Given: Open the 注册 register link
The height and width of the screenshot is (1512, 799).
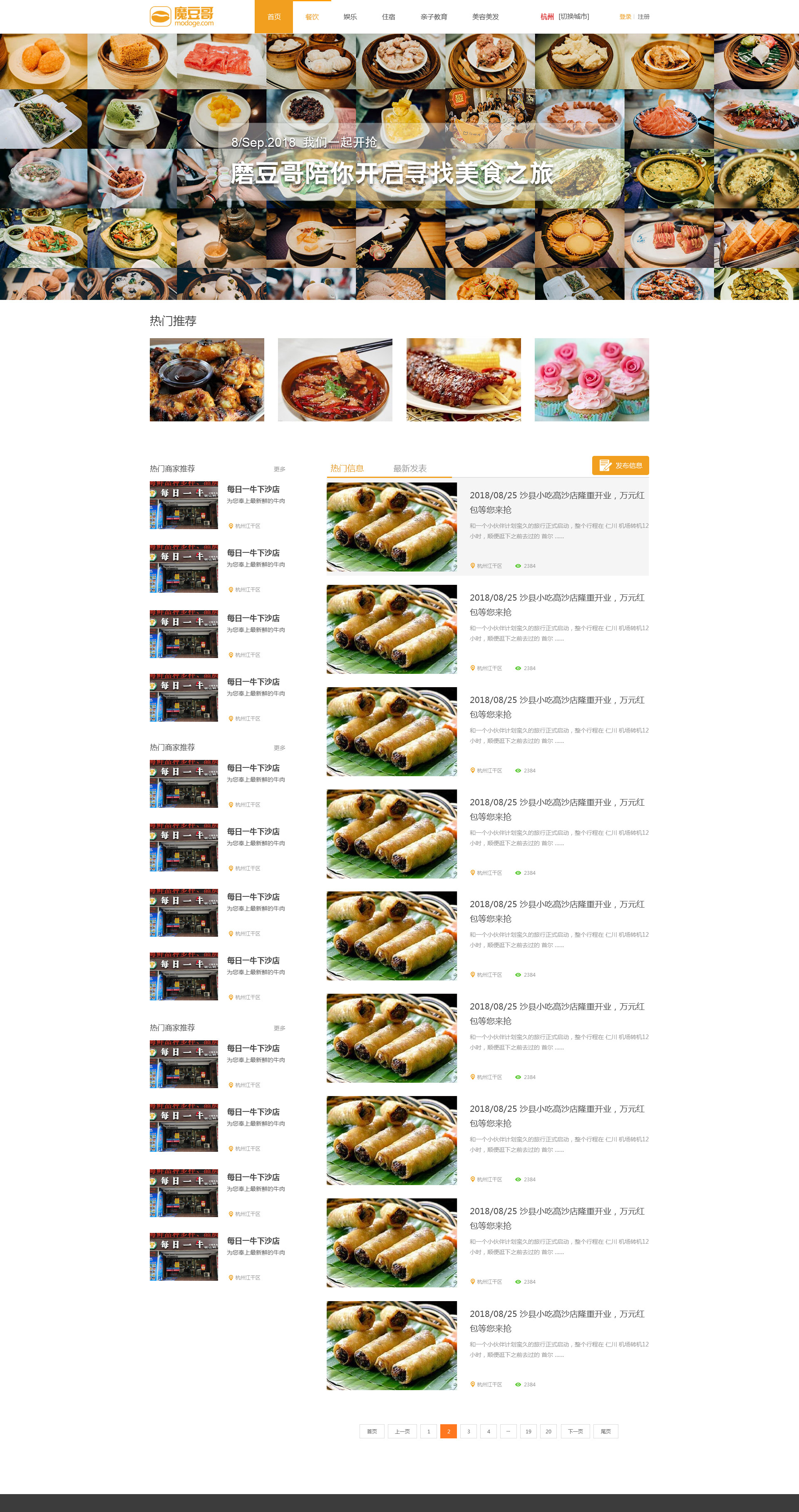Looking at the screenshot, I should coord(643,17).
